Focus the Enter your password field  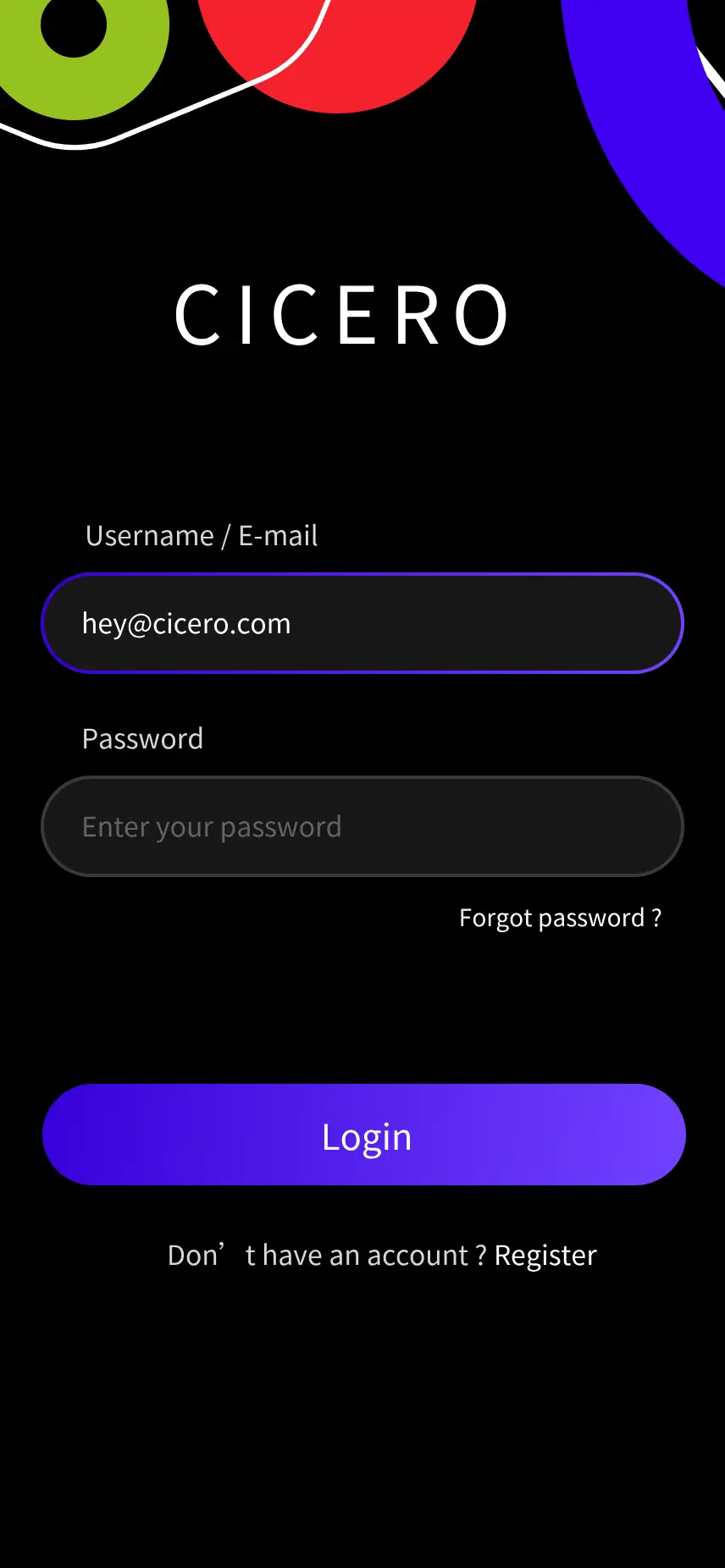coord(362,826)
